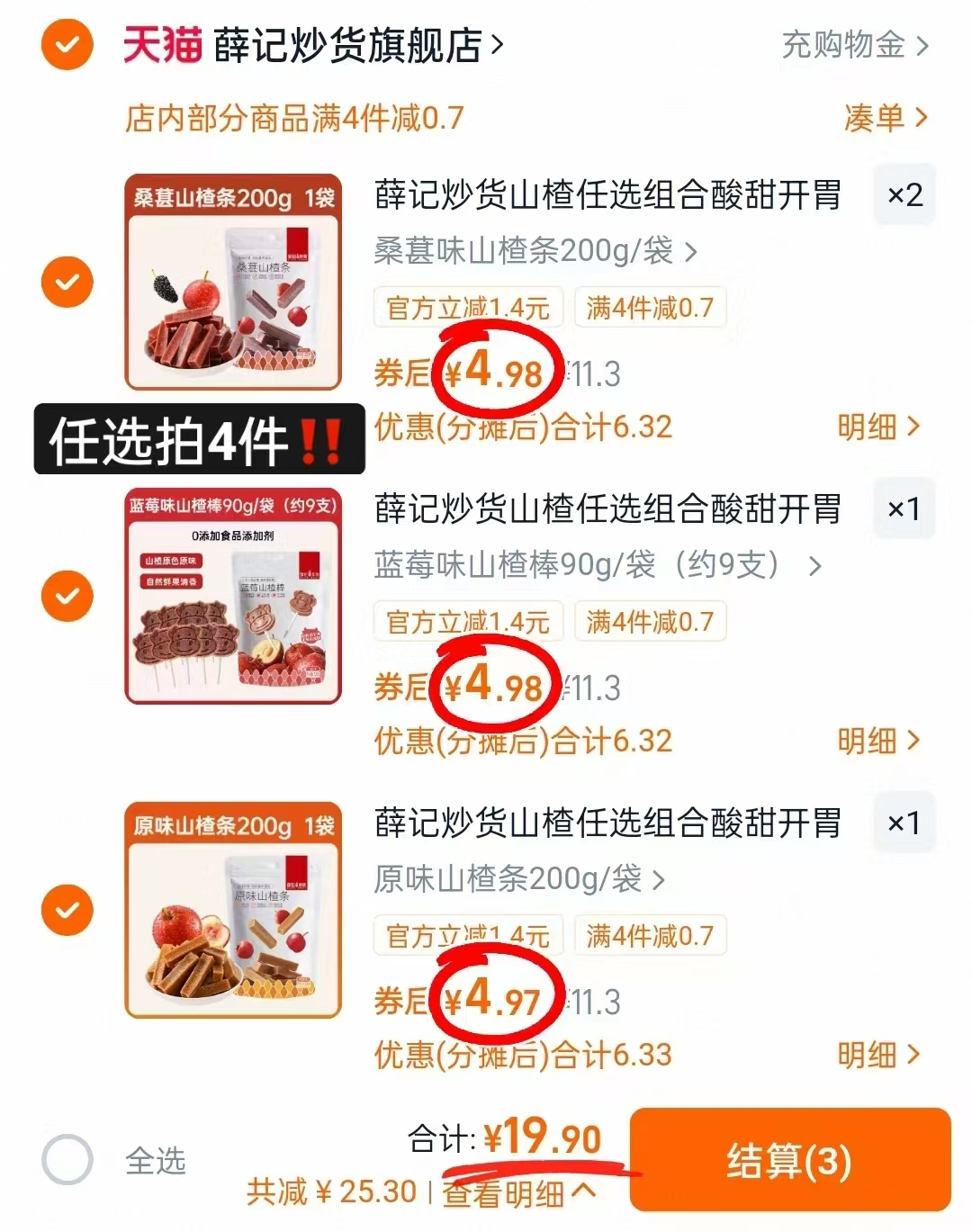Viewport: 972px width, 1232px height.
Task: Toggle selection checkbox for 桑葚味山楂条
Action: click(66, 282)
